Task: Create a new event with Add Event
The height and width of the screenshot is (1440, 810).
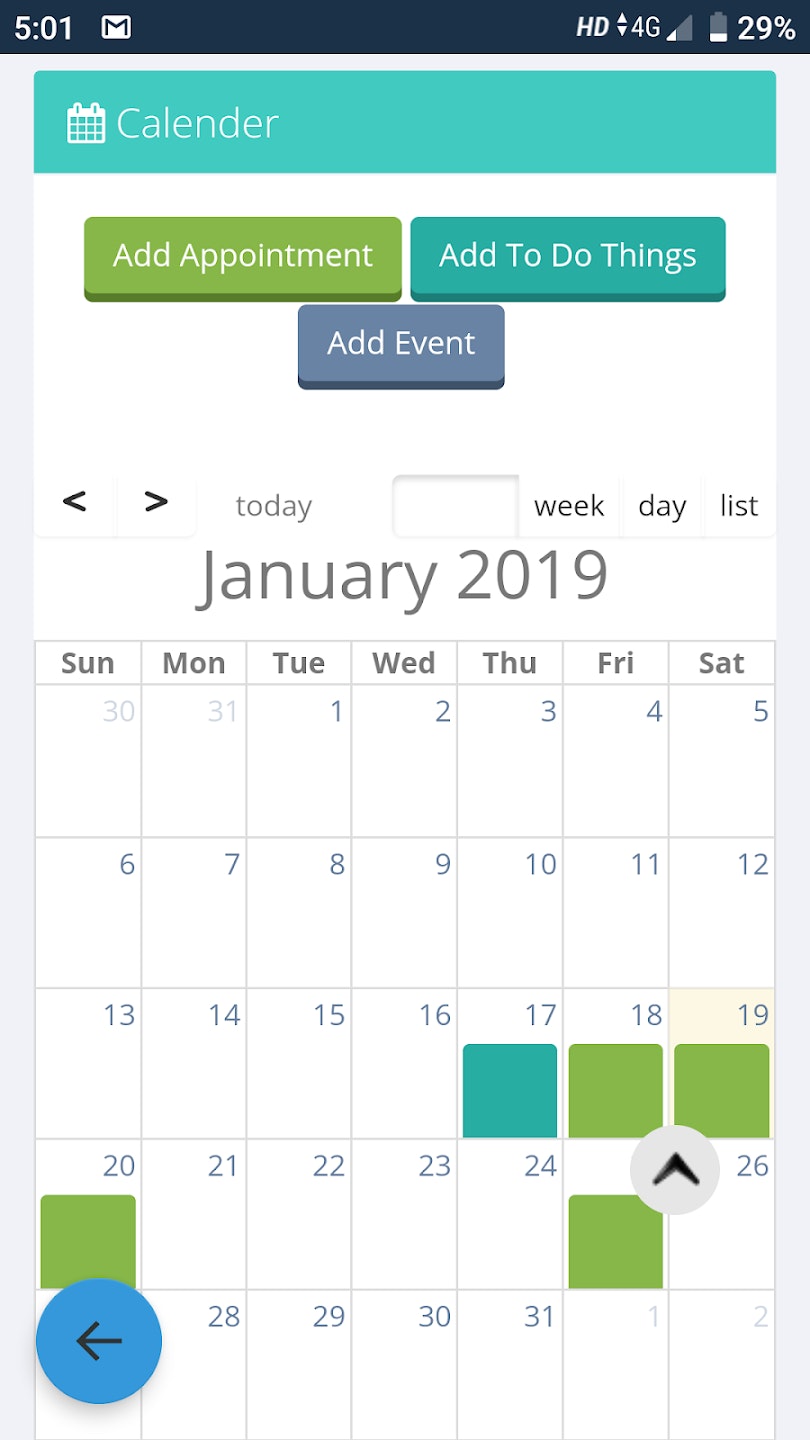Action: coord(401,344)
